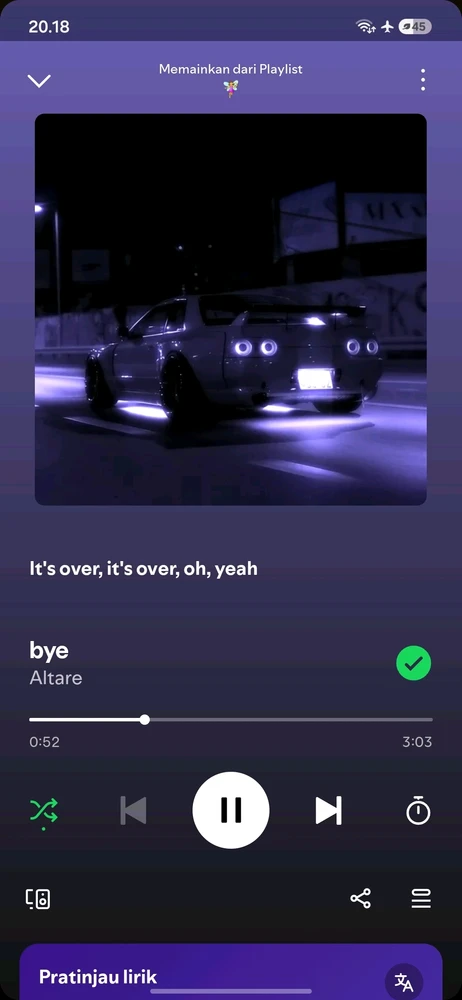This screenshot has width=462, height=1000.
Task: Turn off shuffle mode
Action: (44, 811)
